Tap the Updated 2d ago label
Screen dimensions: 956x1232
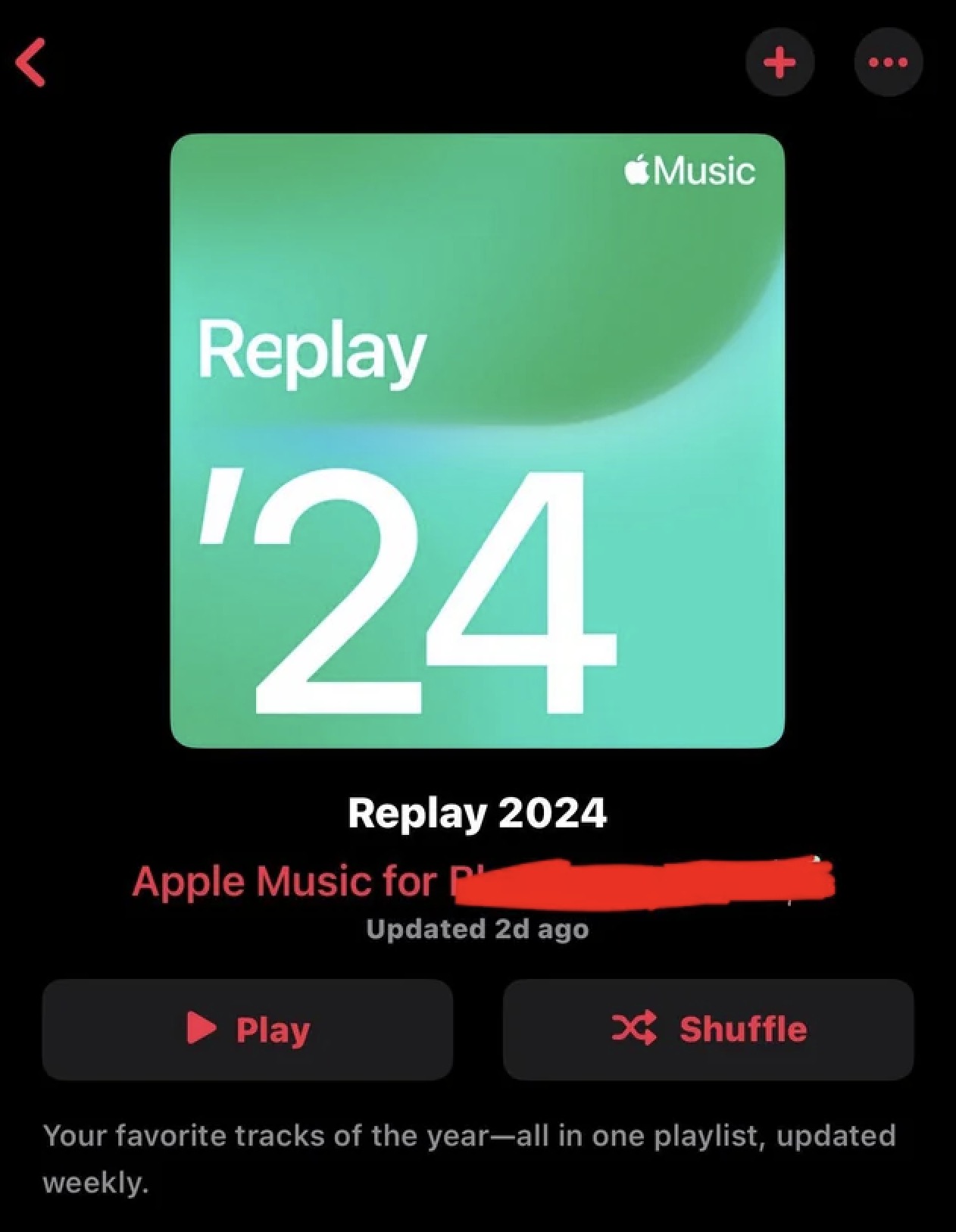click(477, 930)
